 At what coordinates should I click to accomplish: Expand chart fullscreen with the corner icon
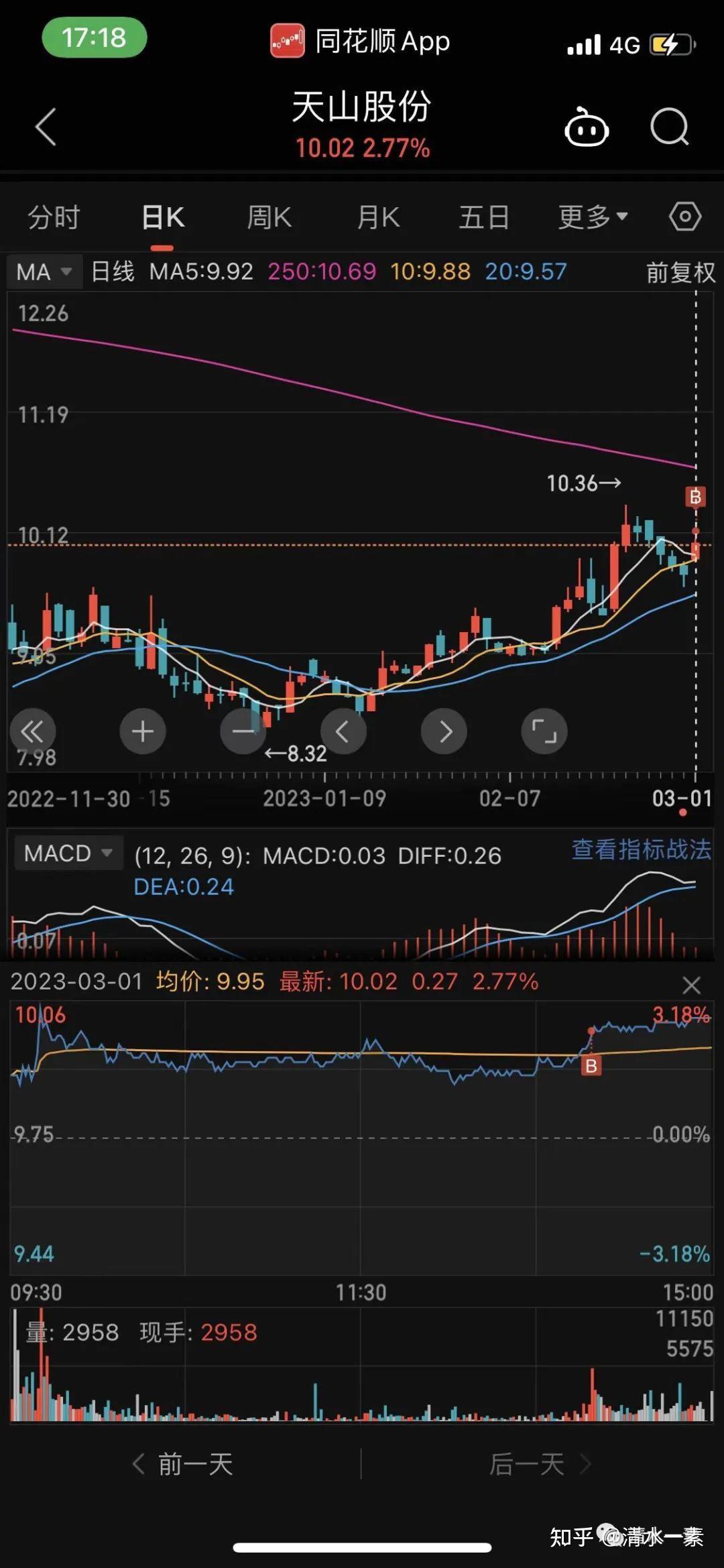click(544, 731)
